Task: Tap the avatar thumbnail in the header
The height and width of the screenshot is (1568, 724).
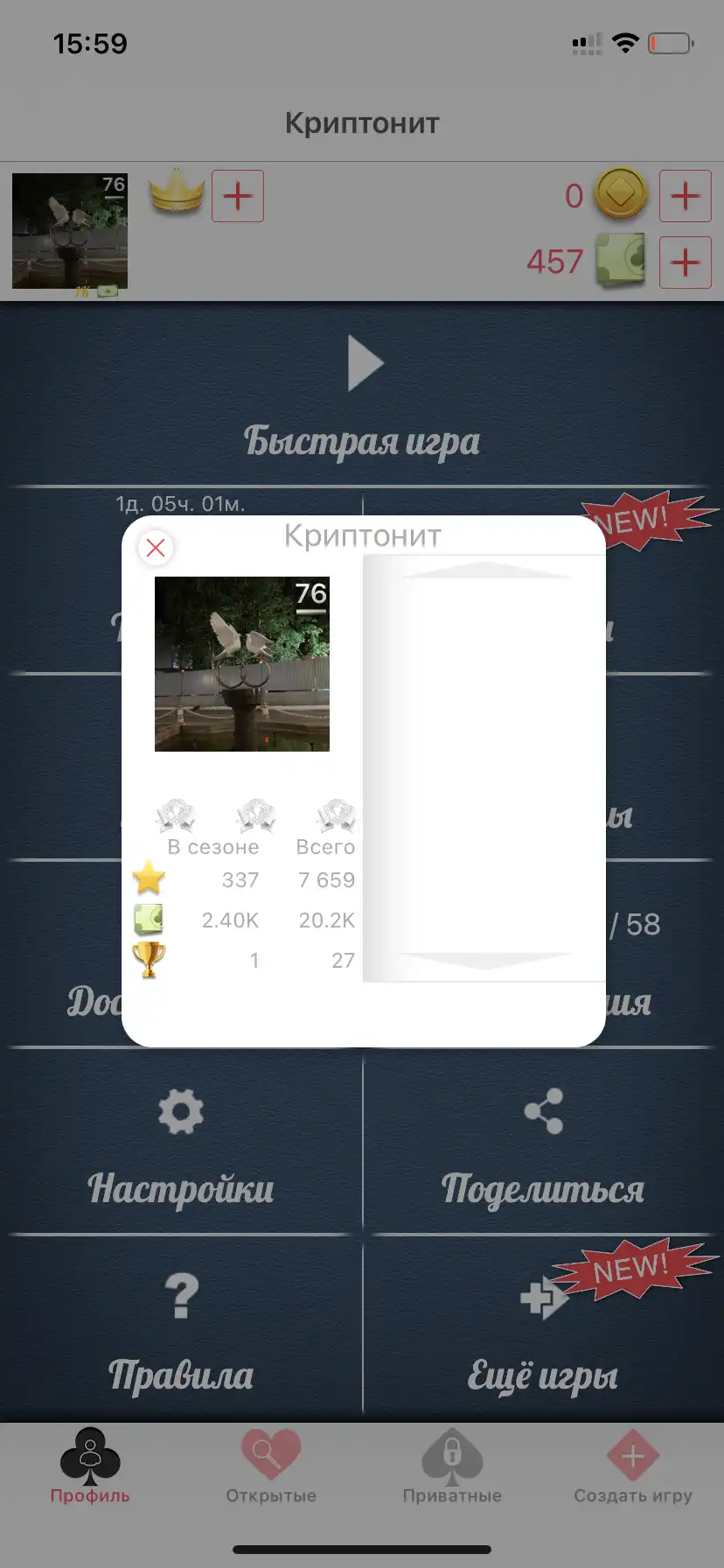Action: click(x=70, y=231)
